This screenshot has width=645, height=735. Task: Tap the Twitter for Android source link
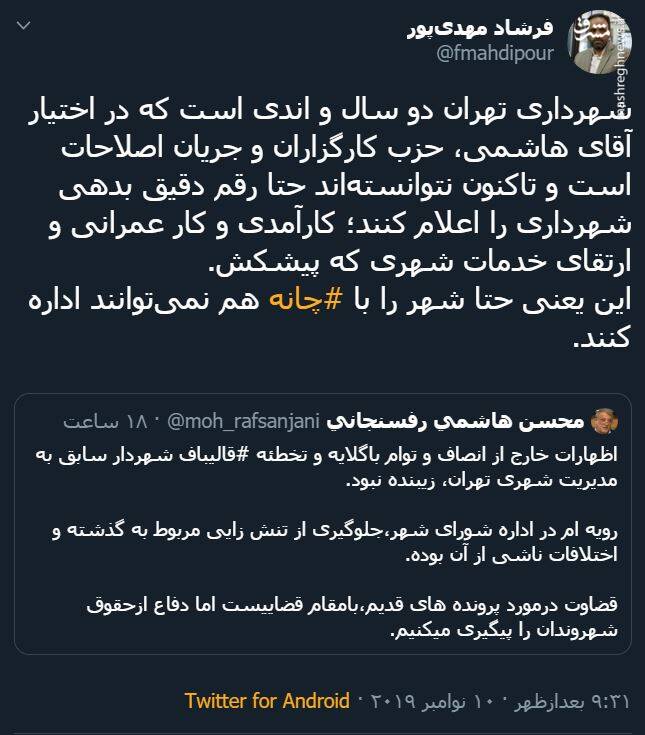(x=267, y=700)
